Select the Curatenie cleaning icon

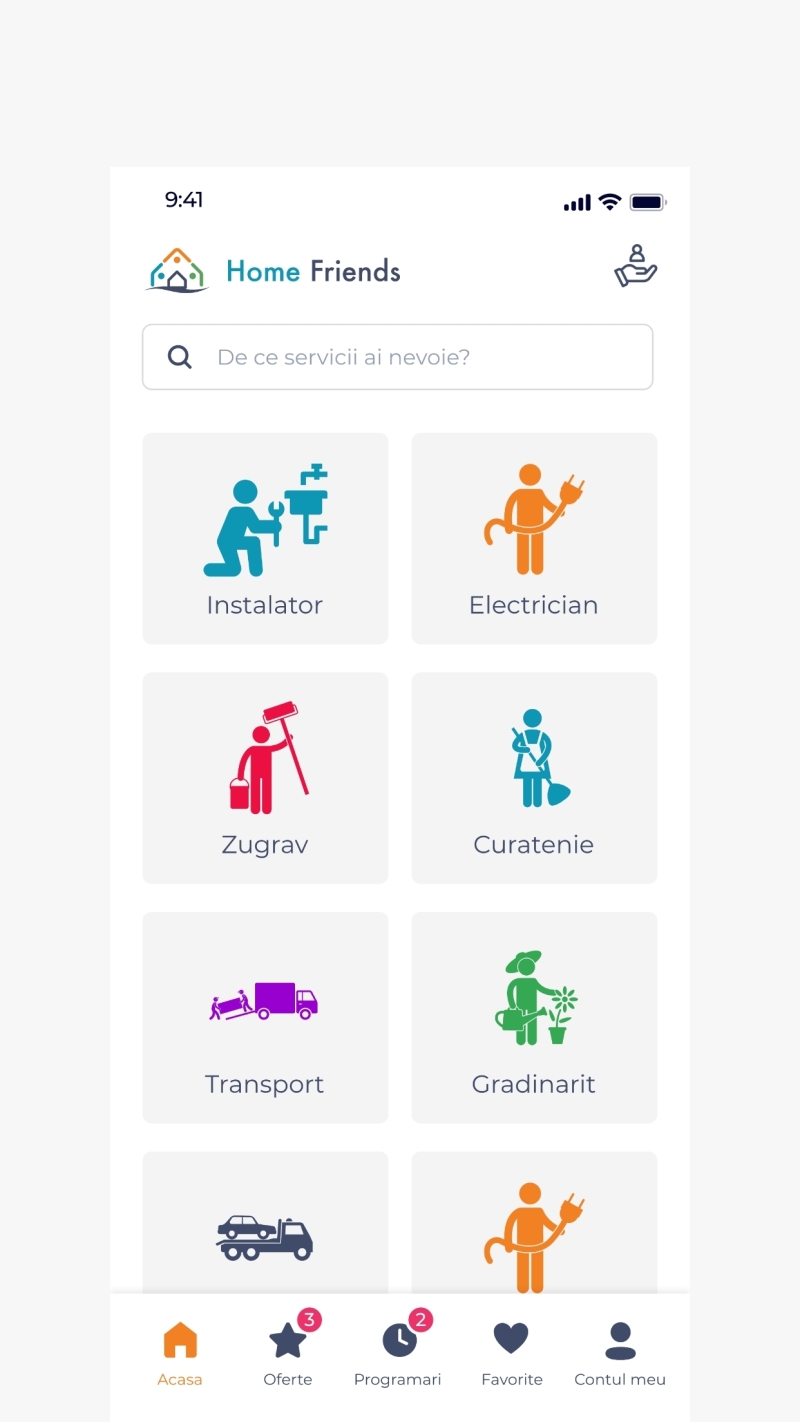(533, 755)
